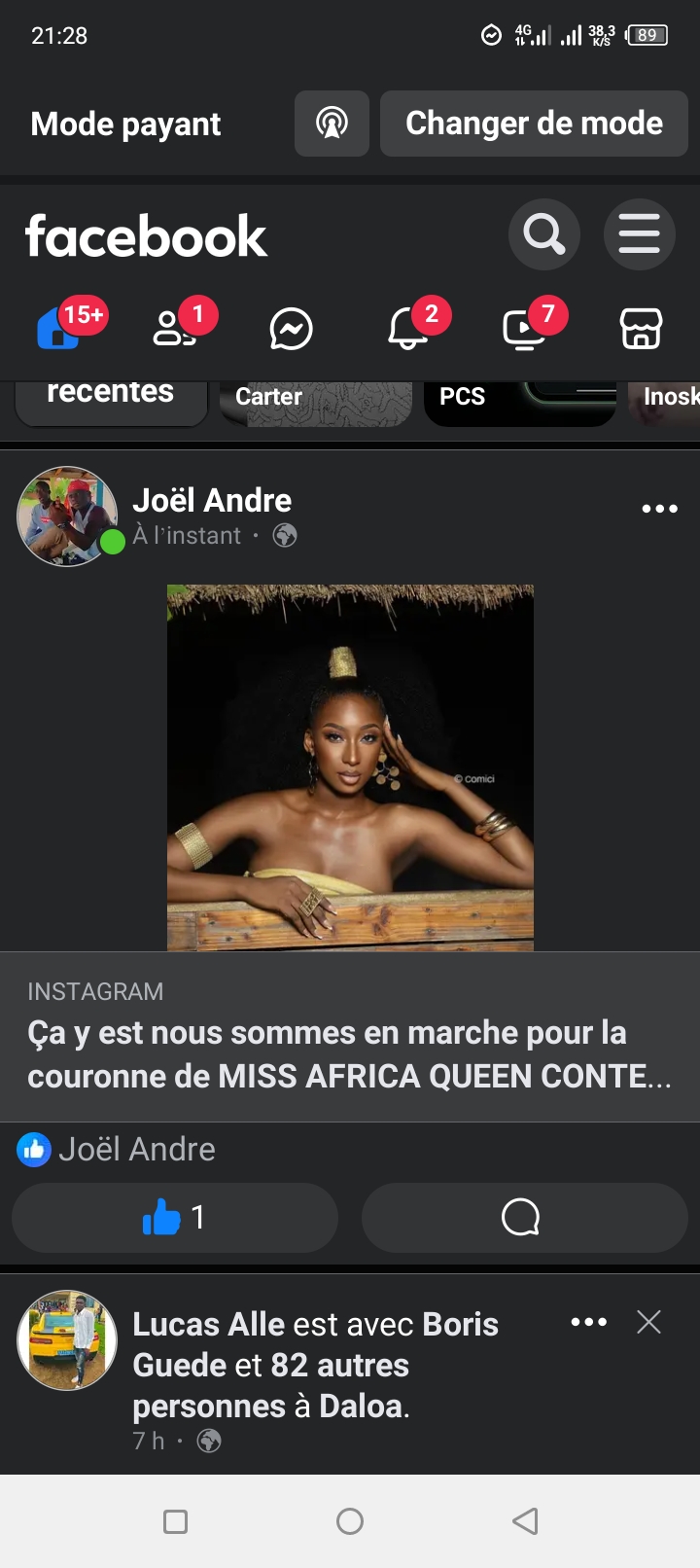Open Messenger chats

click(x=291, y=329)
